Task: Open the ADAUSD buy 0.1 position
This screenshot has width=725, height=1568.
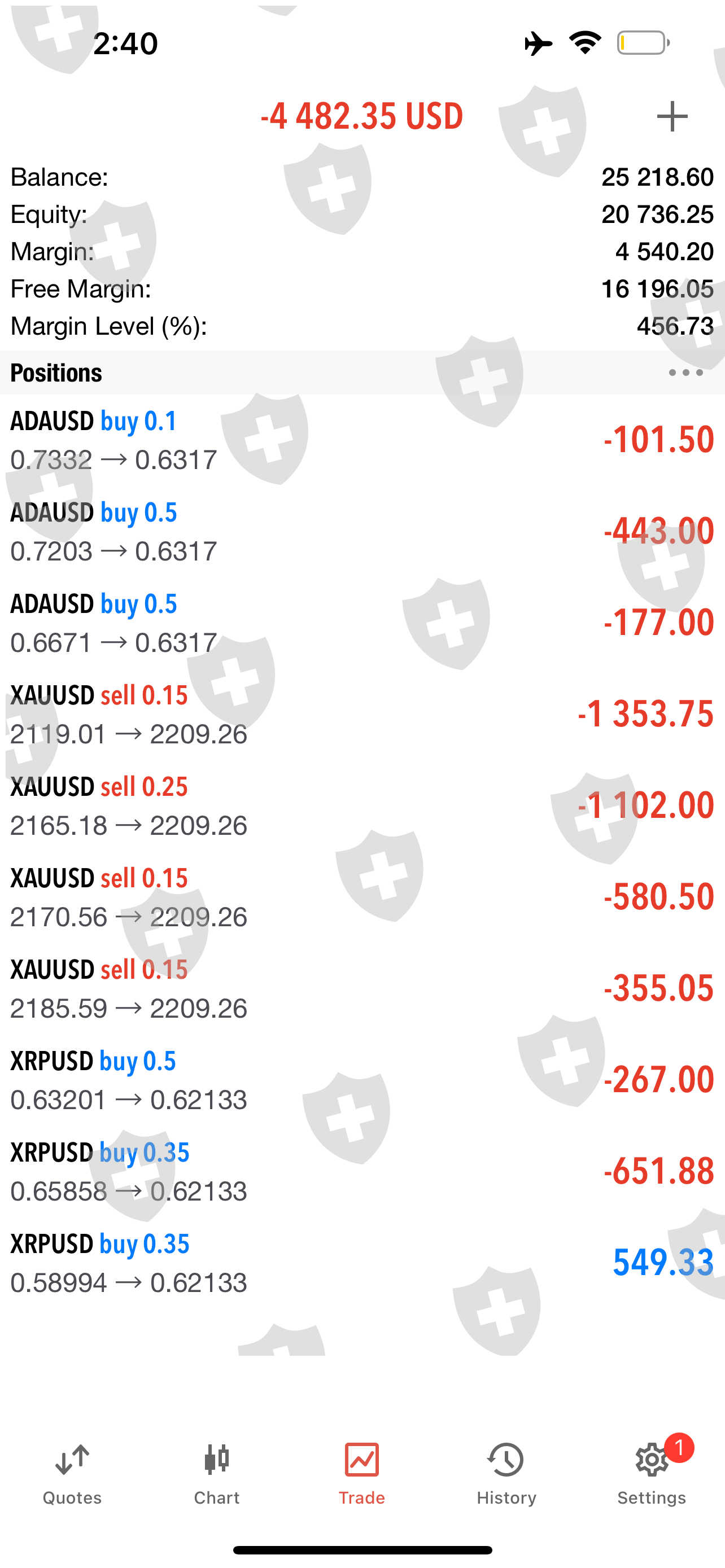Action: 362,440
